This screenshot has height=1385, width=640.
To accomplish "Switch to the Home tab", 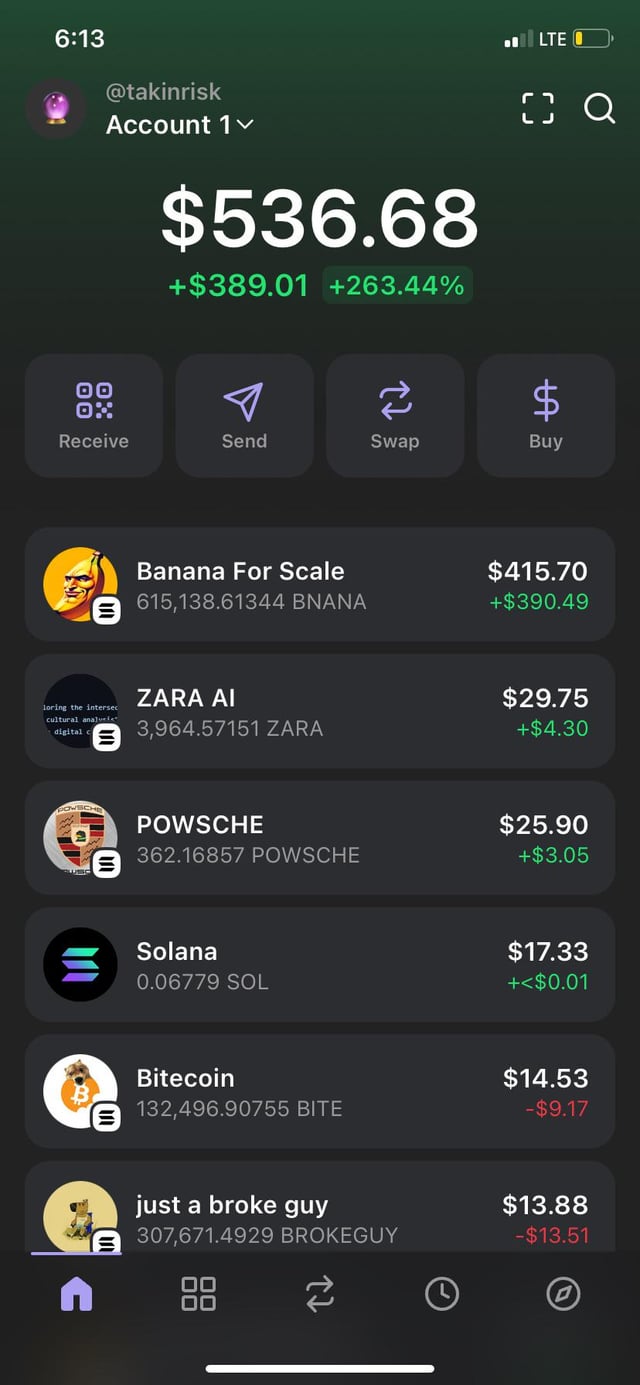I will (x=77, y=1294).
